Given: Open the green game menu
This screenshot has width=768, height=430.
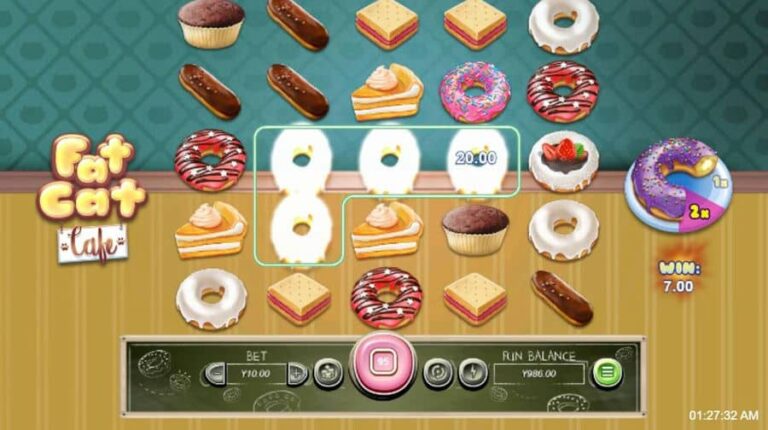Looking at the screenshot, I should (606, 374).
